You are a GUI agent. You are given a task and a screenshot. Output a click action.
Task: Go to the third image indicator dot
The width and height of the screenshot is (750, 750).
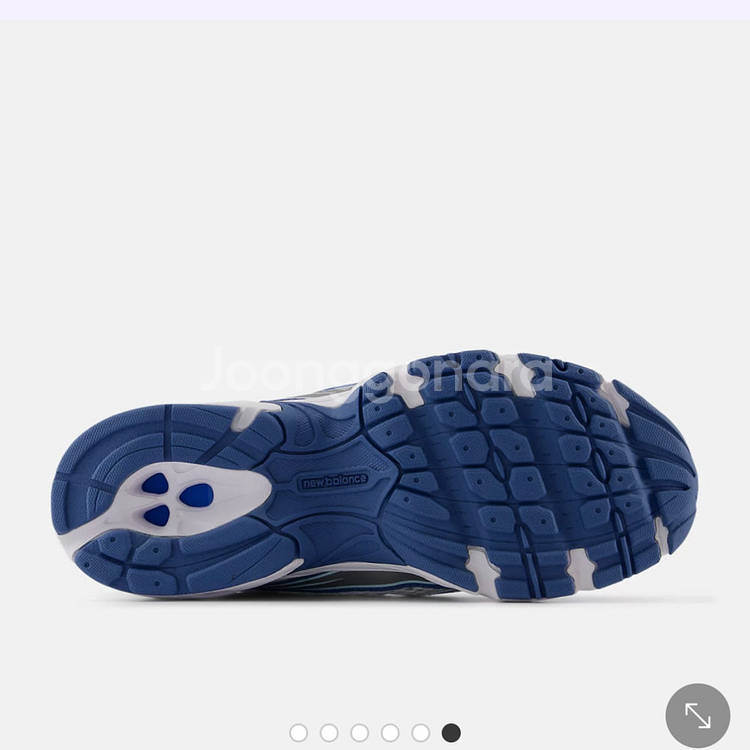click(x=360, y=733)
